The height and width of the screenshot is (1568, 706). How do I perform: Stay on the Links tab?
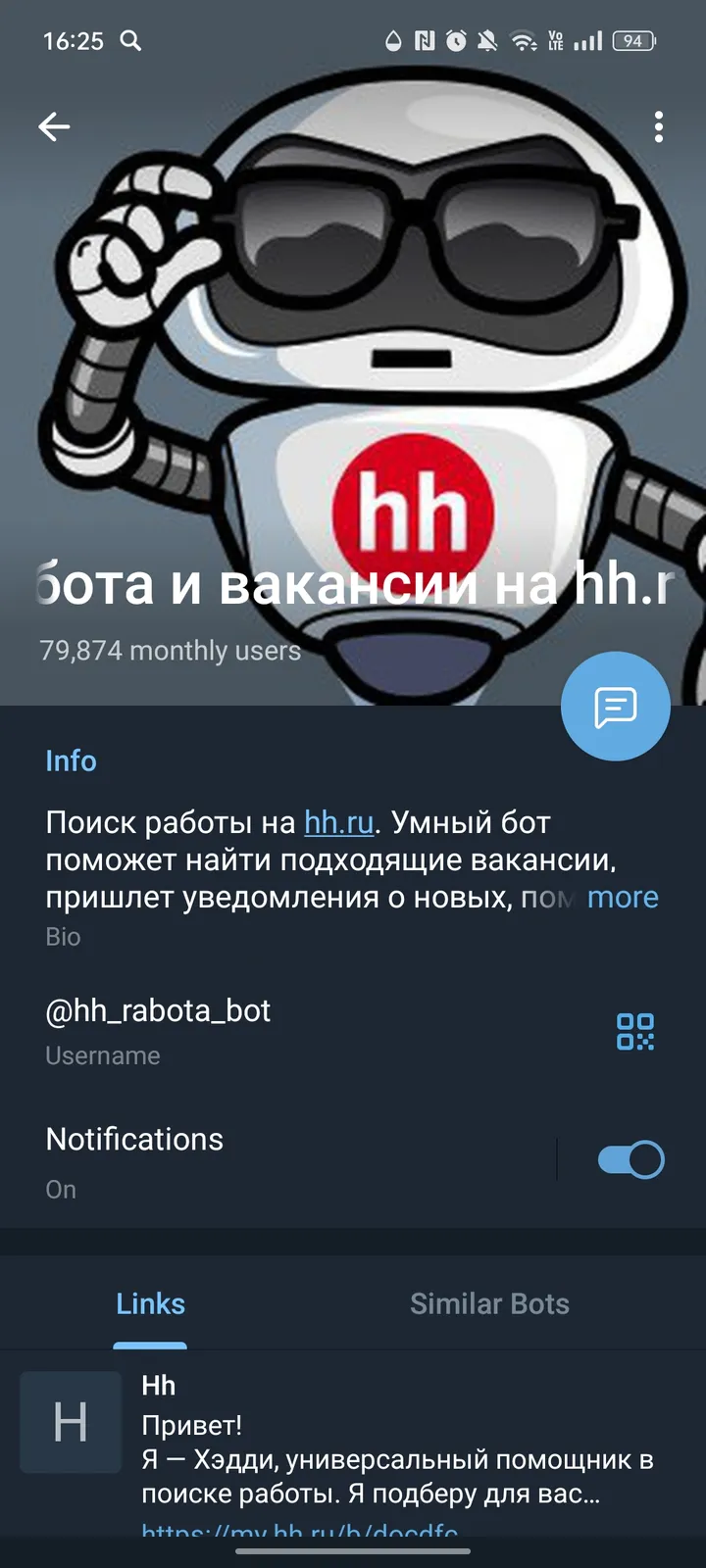tap(150, 1303)
